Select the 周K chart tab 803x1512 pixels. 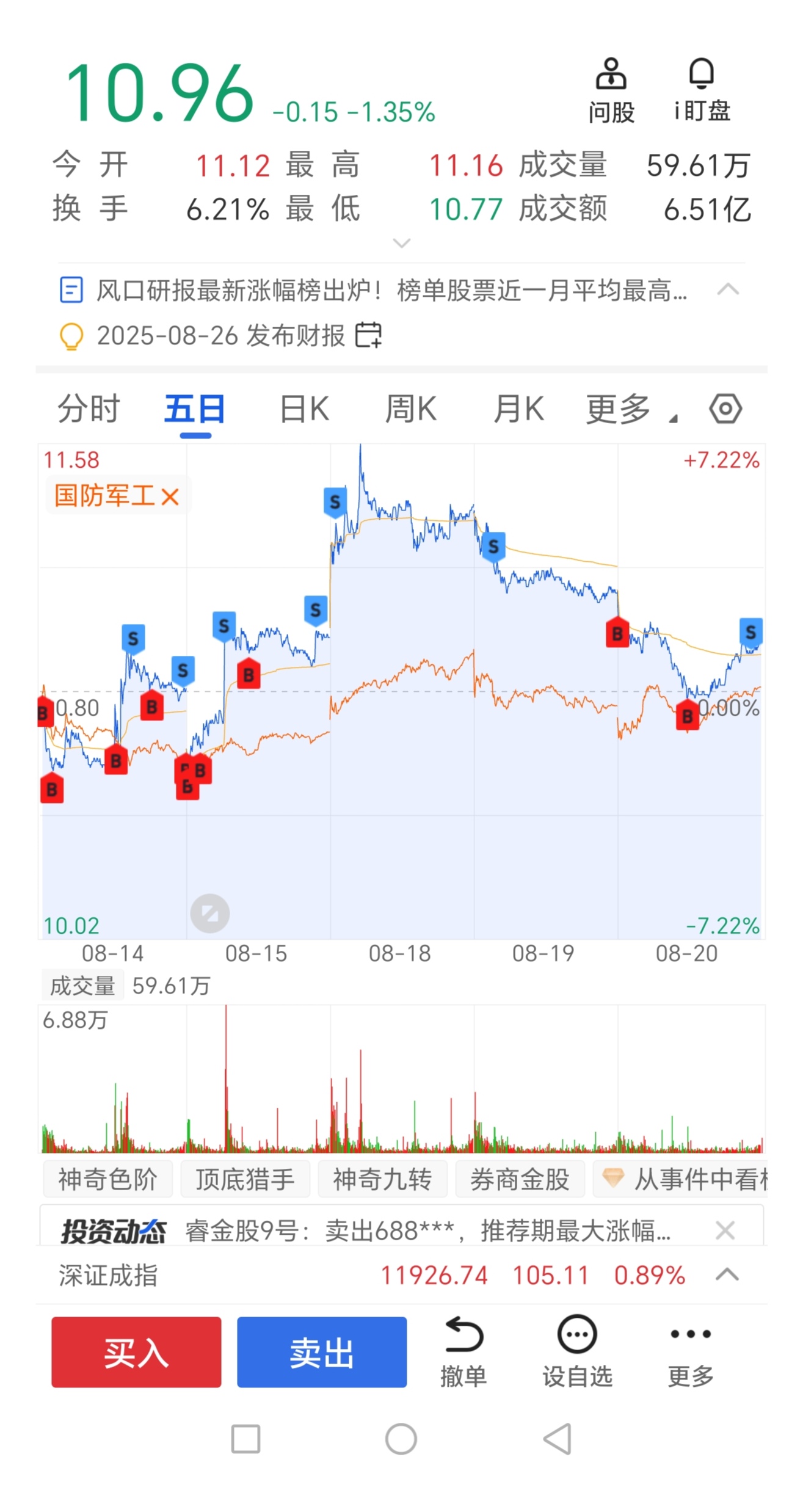pyautogui.click(x=411, y=409)
